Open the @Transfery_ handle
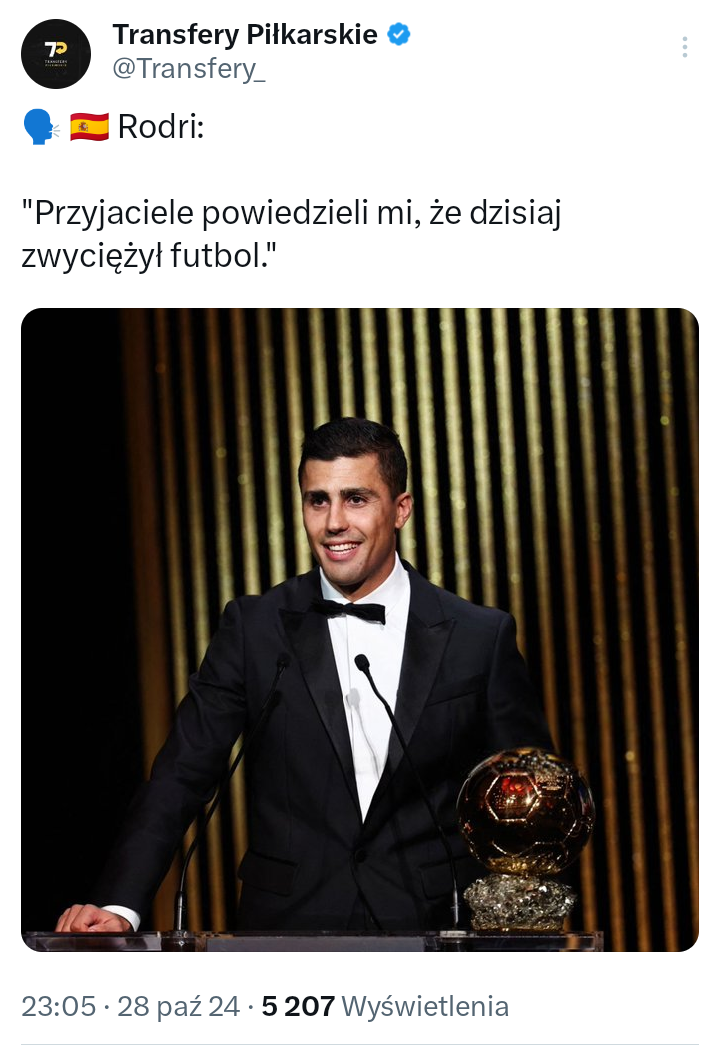Image resolution: width=720 pixels, height=1048 pixels. (189, 70)
